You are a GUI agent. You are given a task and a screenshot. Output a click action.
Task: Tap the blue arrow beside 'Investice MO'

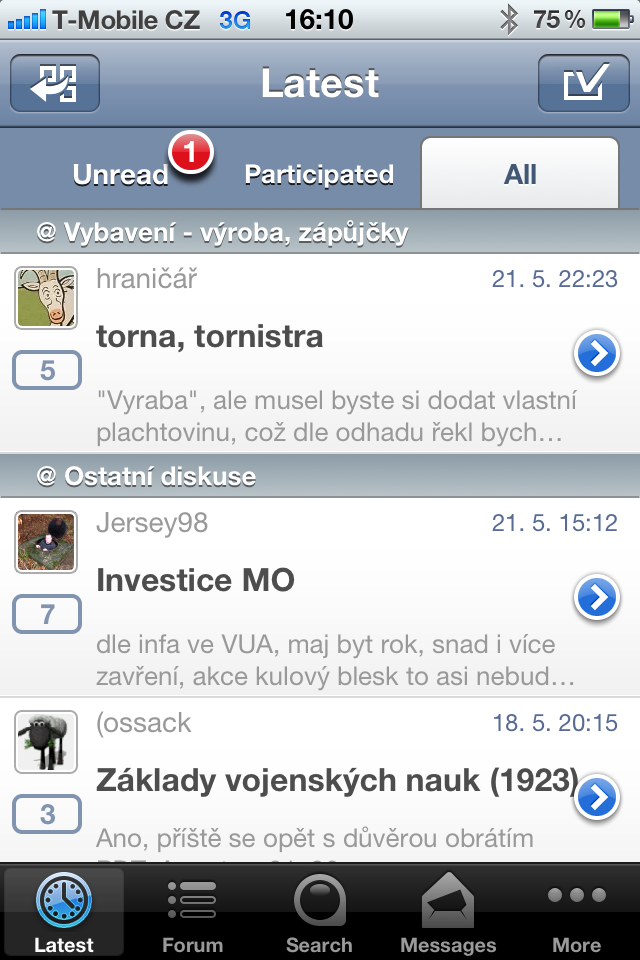[597, 597]
